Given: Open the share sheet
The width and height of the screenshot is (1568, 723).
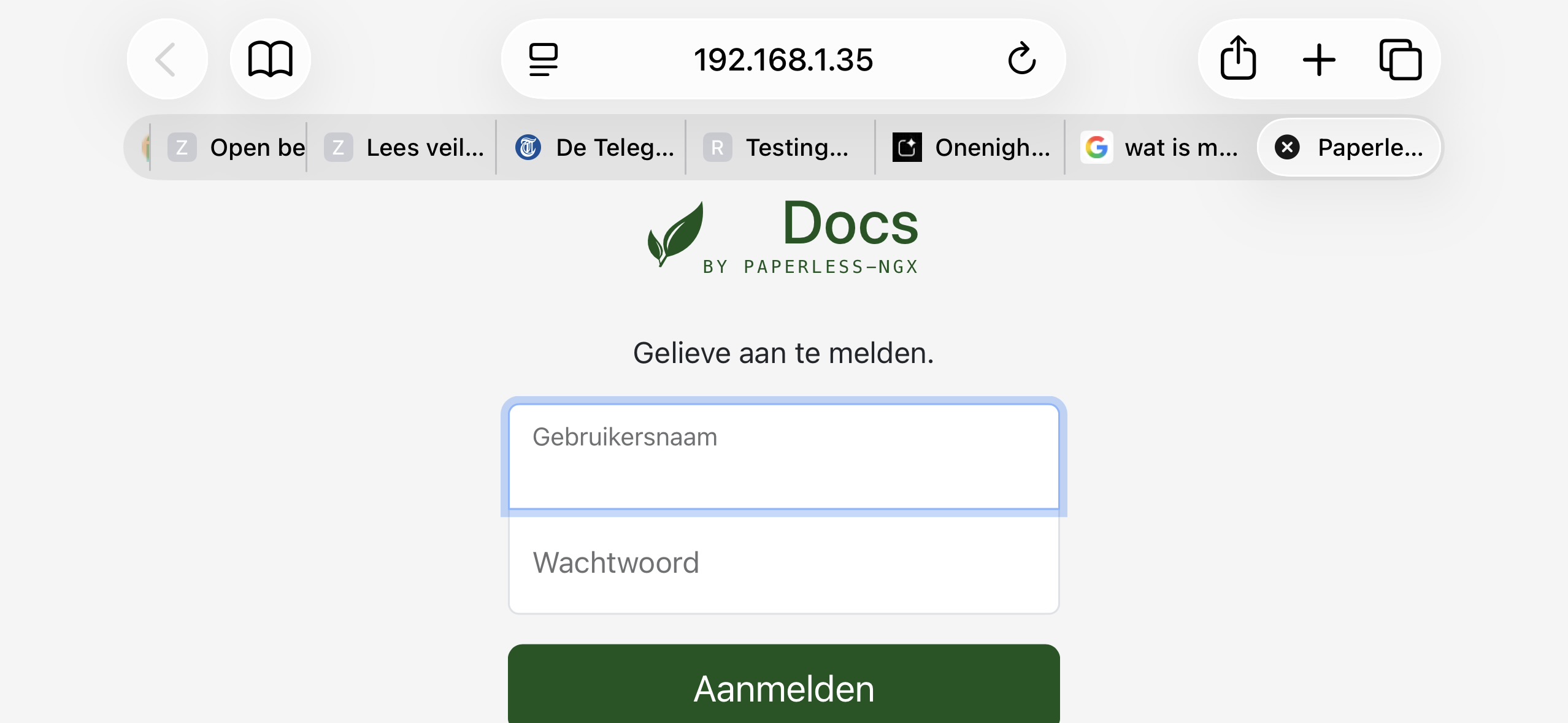Looking at the screenshot, I should [1238, 59].
